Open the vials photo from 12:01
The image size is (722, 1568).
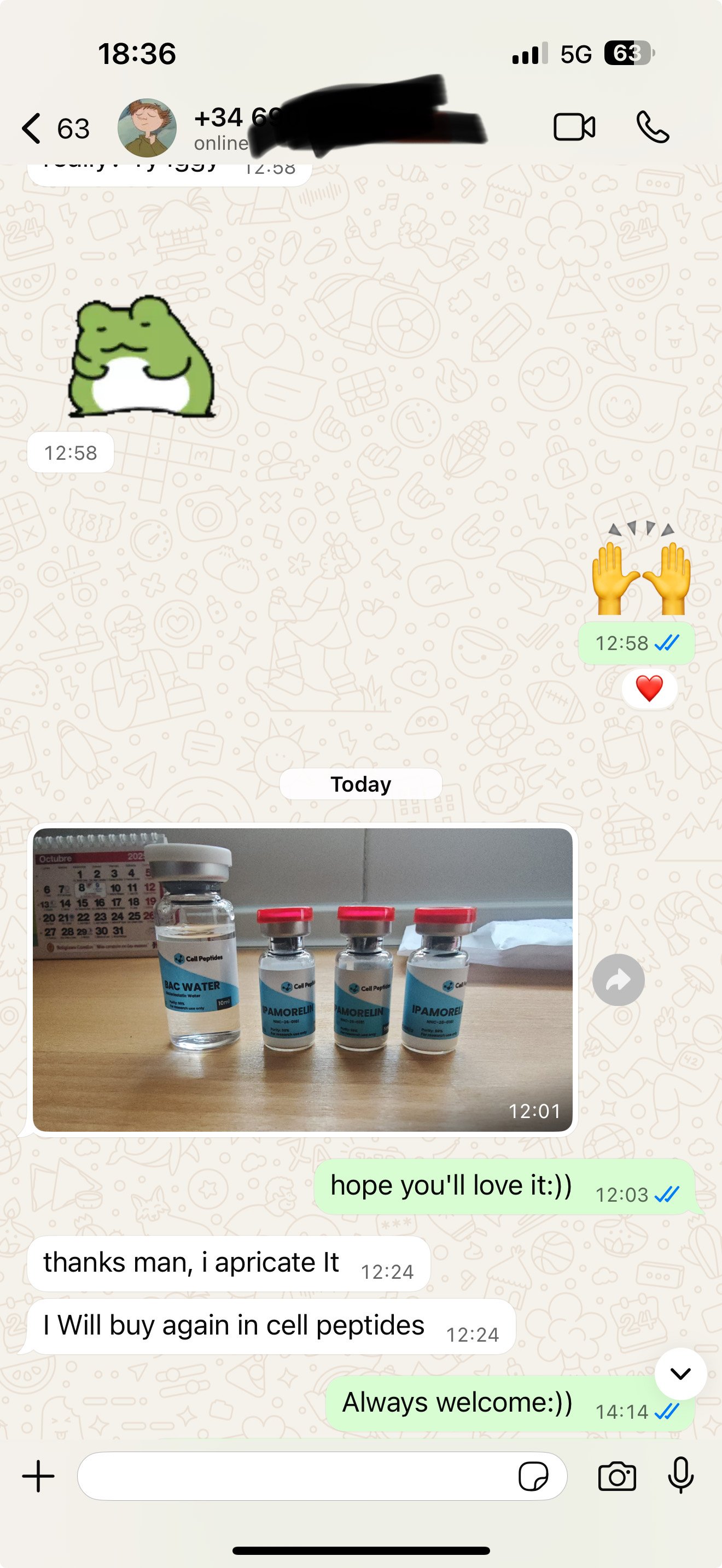point(302,979)
